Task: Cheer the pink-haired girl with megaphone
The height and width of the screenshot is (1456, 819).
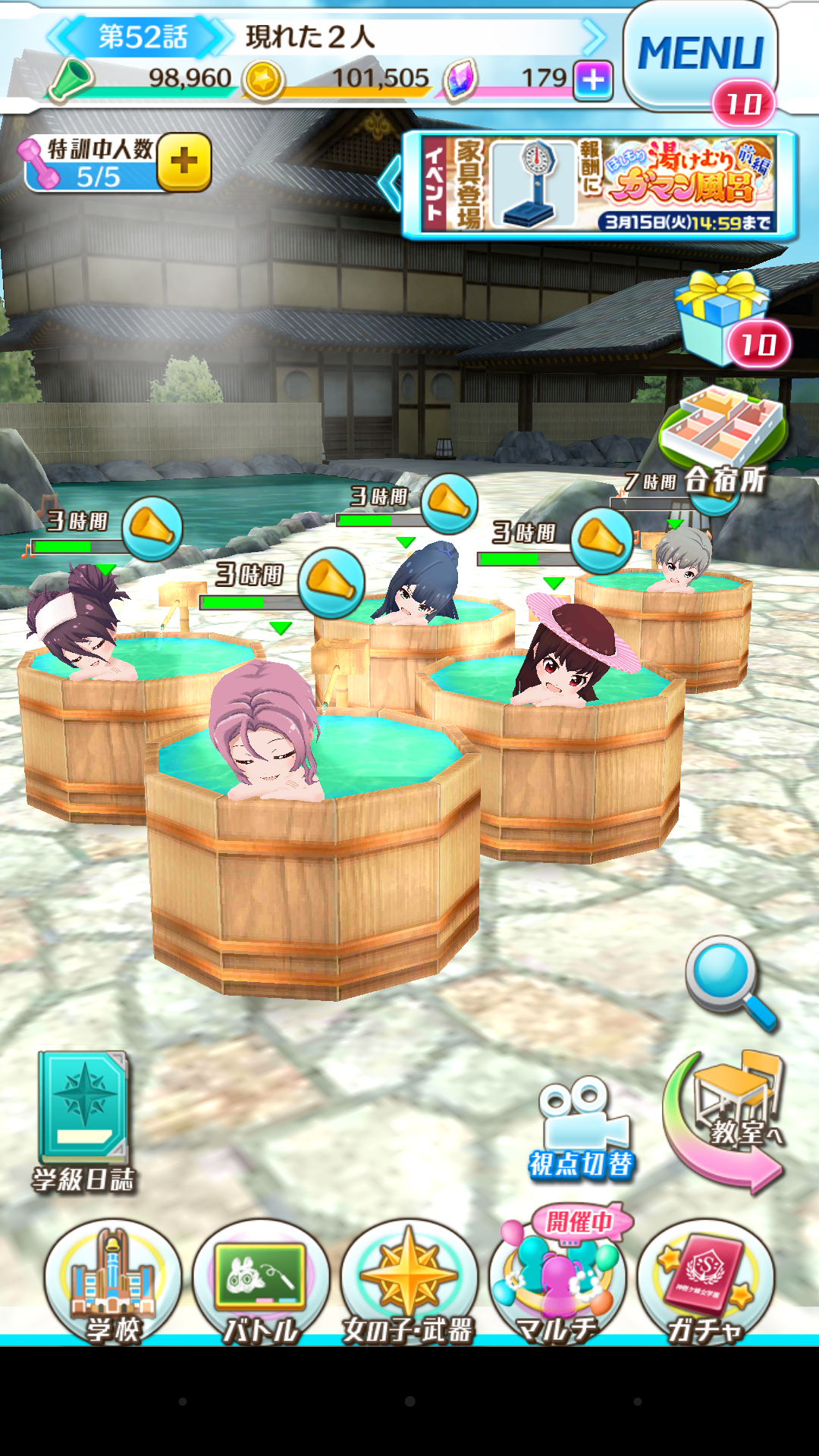Action: pos(331,583)
